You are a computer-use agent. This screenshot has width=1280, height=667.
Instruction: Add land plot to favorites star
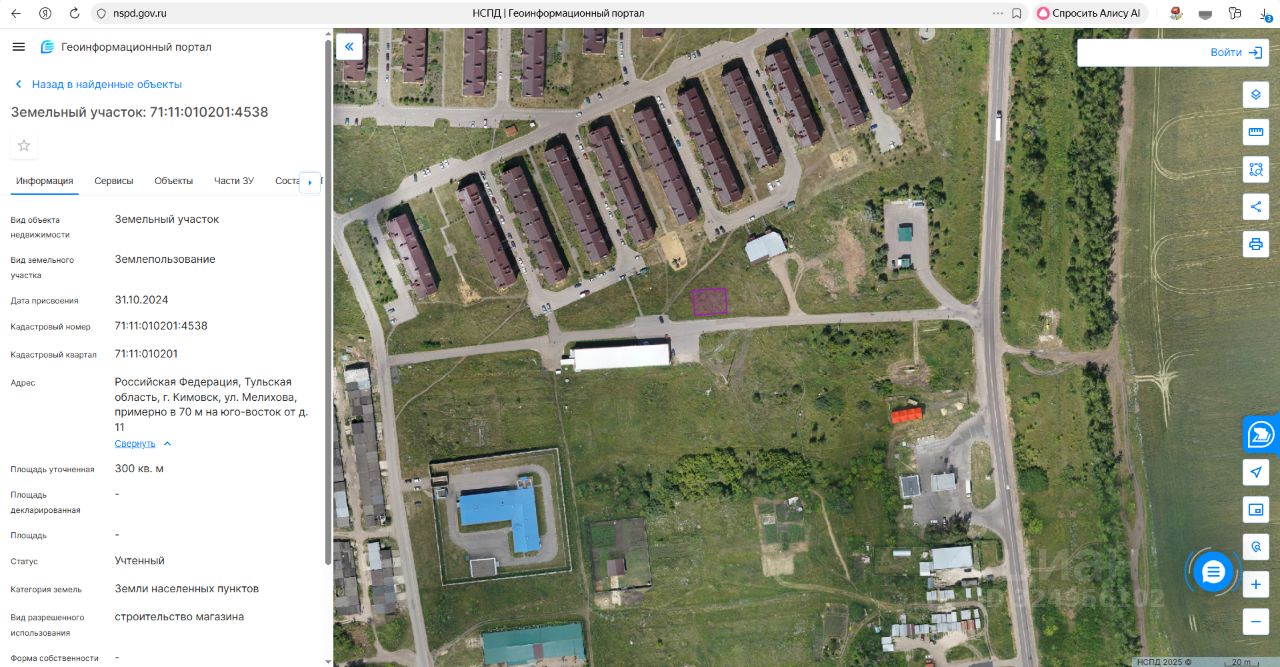coord(24,146)
